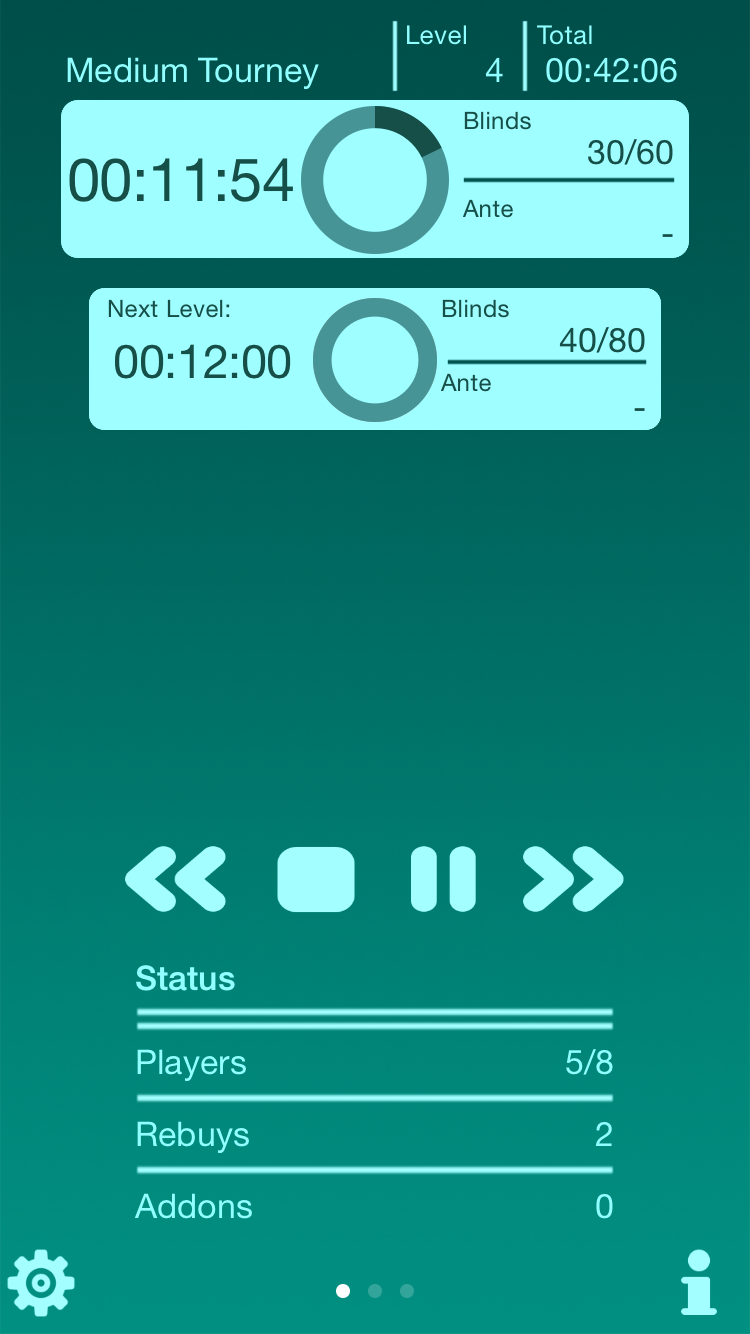Stop the running tournament clock
This screenshot has width=750, height=1334.
316,879
